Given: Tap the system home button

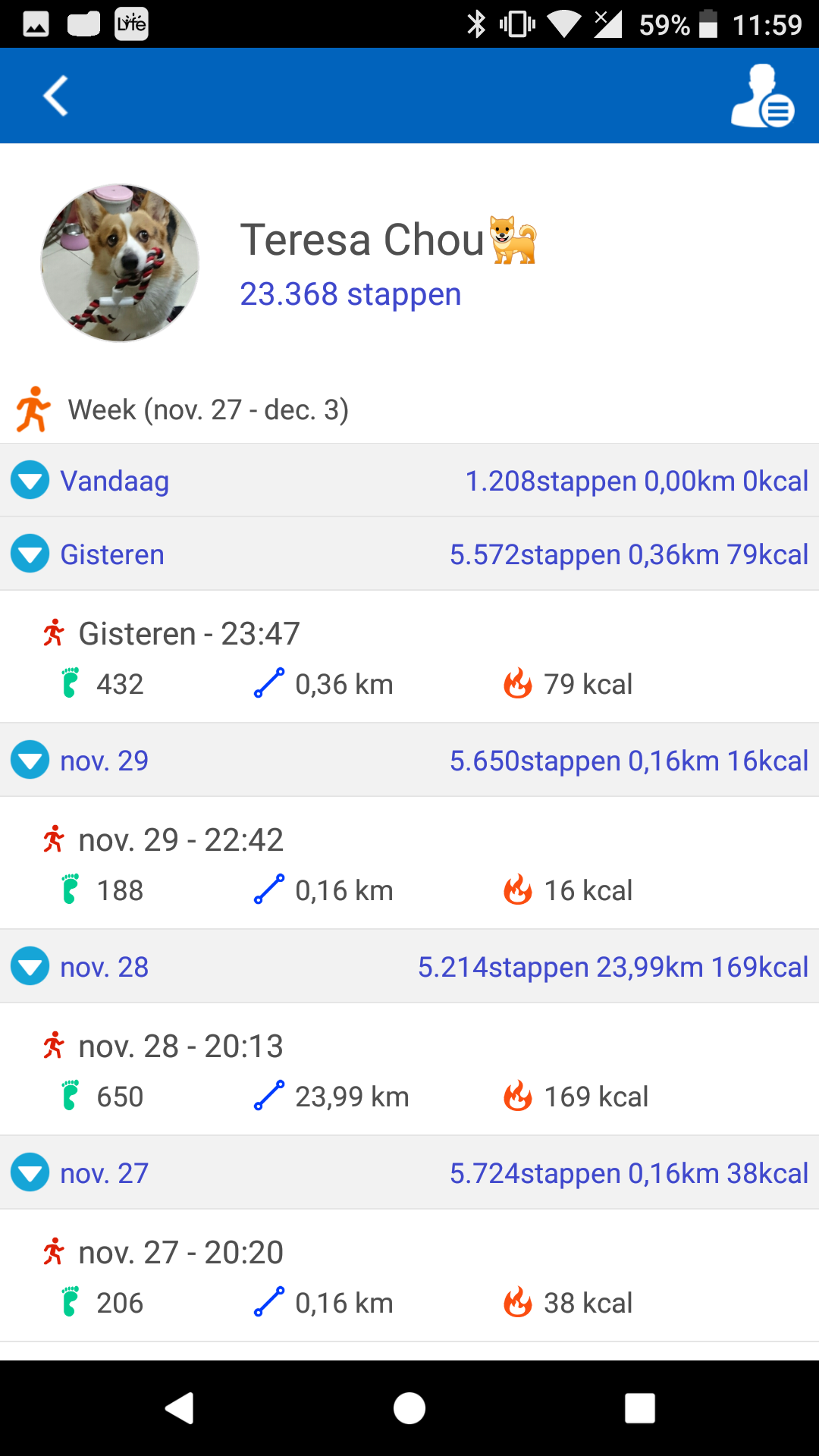Looking at the screenshot, I should (x=409, y=1408).
